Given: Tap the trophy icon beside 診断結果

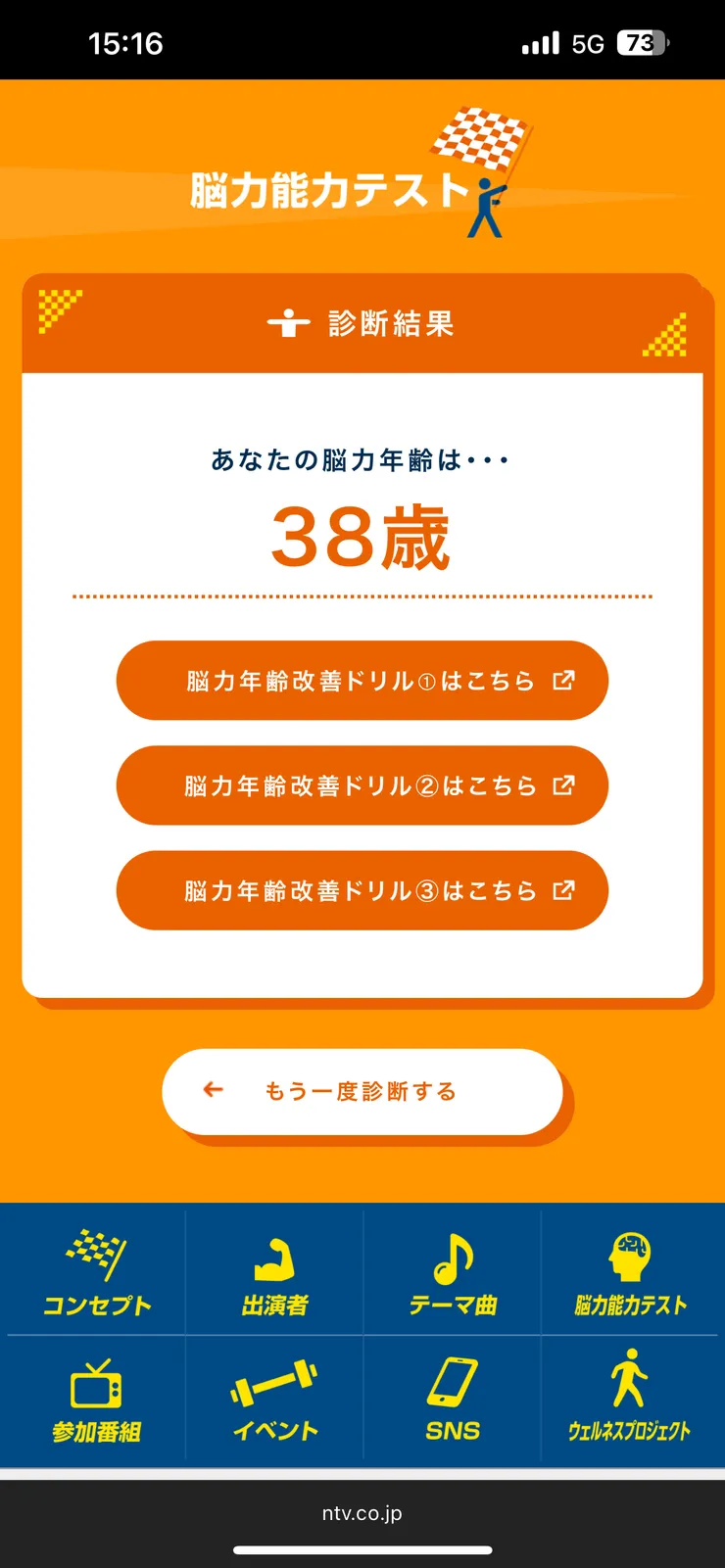Looking at the screenshot, I should point(288,323).
